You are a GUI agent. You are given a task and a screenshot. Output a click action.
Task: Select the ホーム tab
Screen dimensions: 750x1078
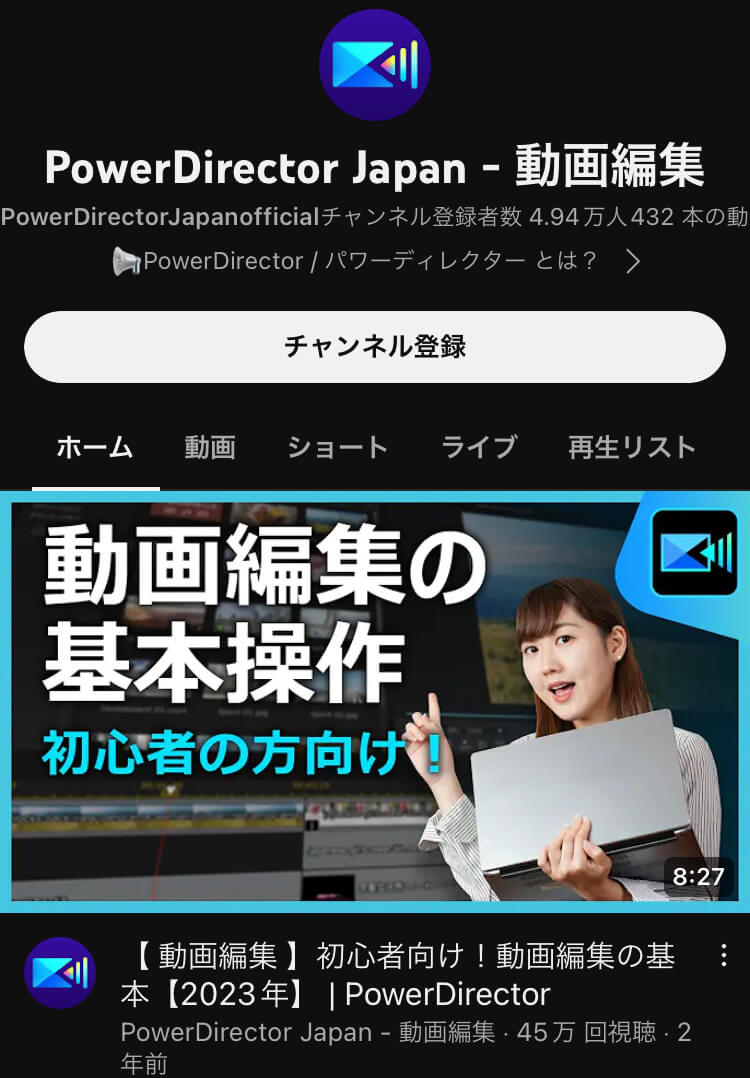[95, 447]
